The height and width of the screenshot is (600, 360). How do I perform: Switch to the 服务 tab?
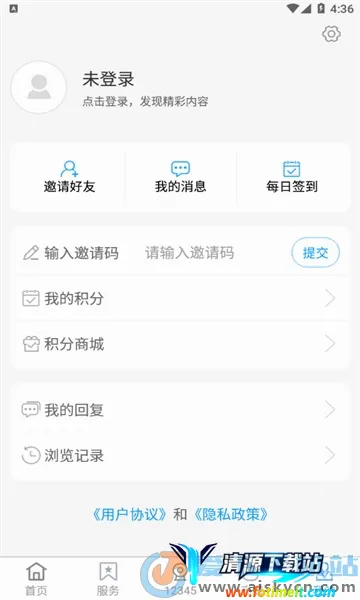108,579
